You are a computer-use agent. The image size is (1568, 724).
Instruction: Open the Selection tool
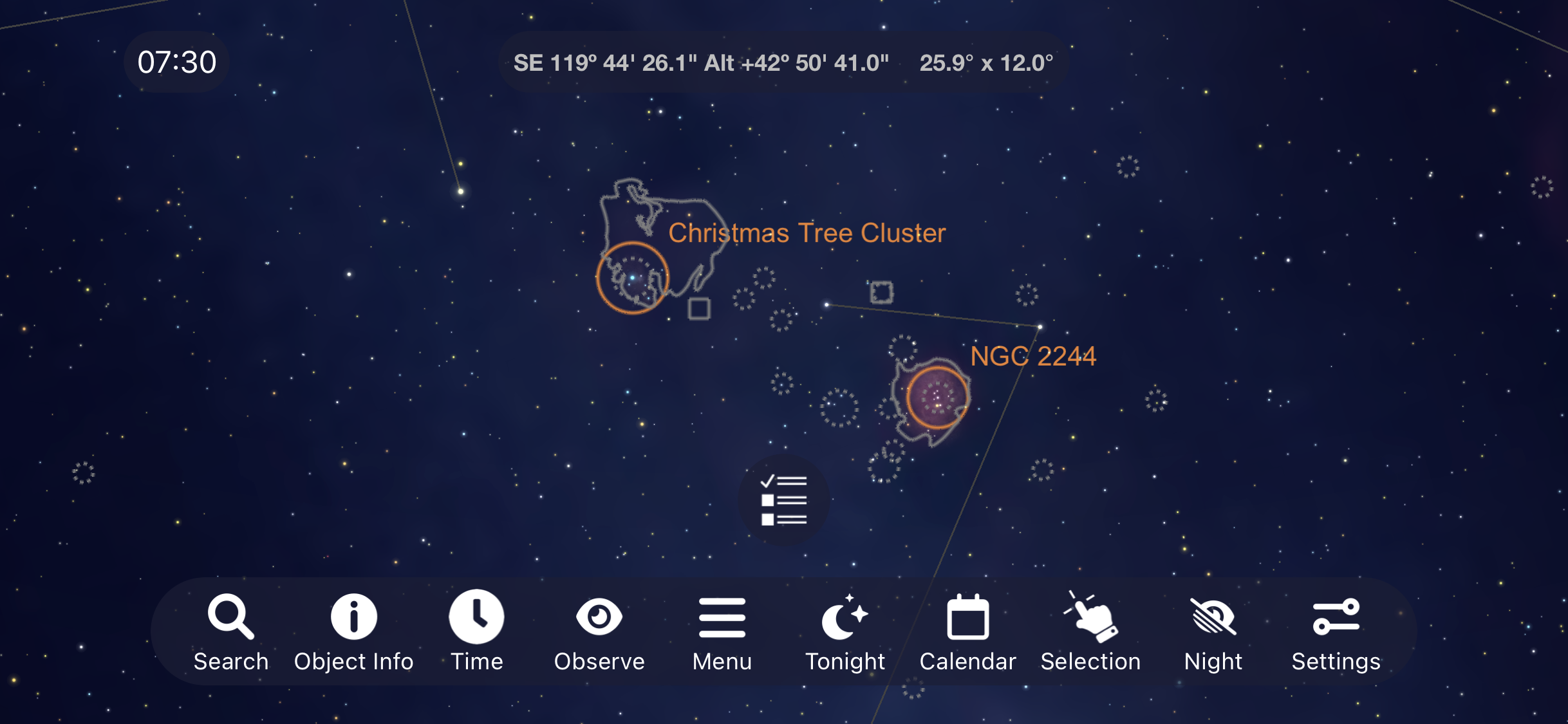(x=1090, y=632)
